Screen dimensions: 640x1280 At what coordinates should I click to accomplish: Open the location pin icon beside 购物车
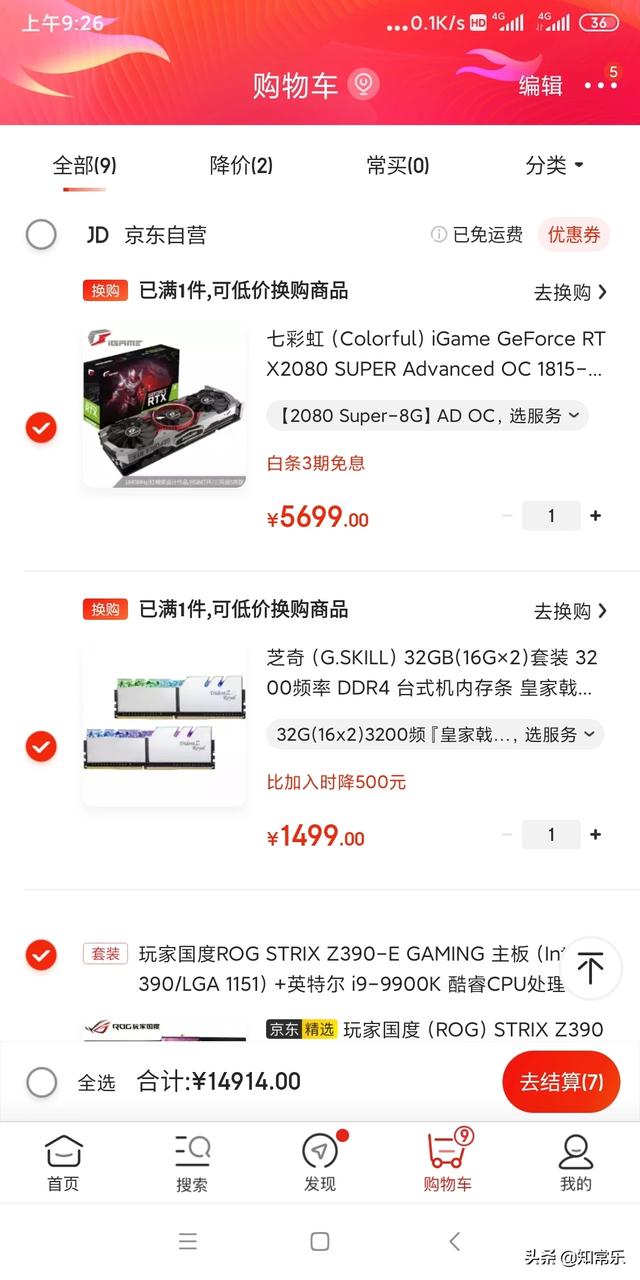pos(363,85)
